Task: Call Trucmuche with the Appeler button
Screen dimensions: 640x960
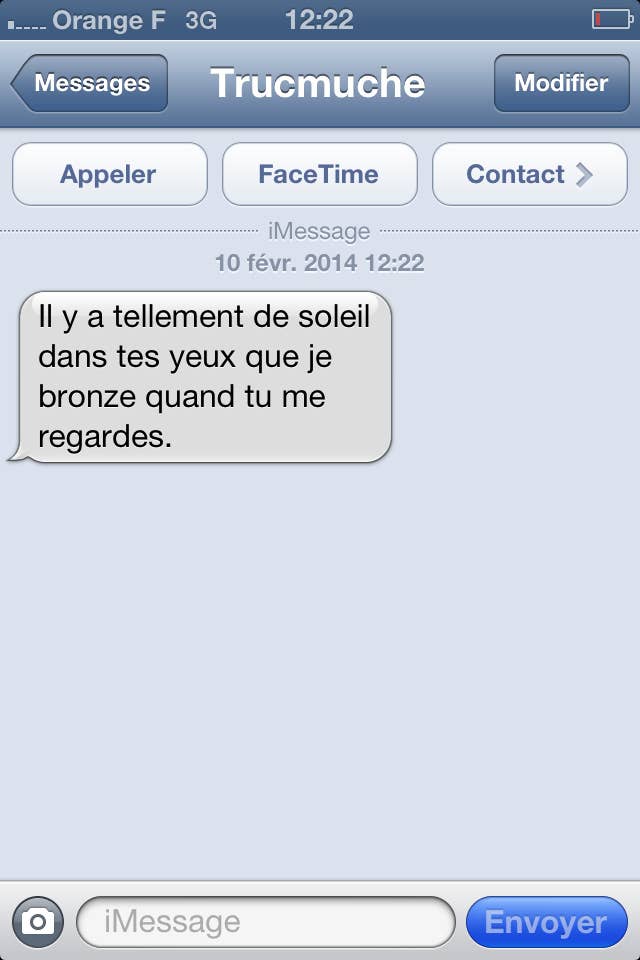Action: tap(109, 174)
